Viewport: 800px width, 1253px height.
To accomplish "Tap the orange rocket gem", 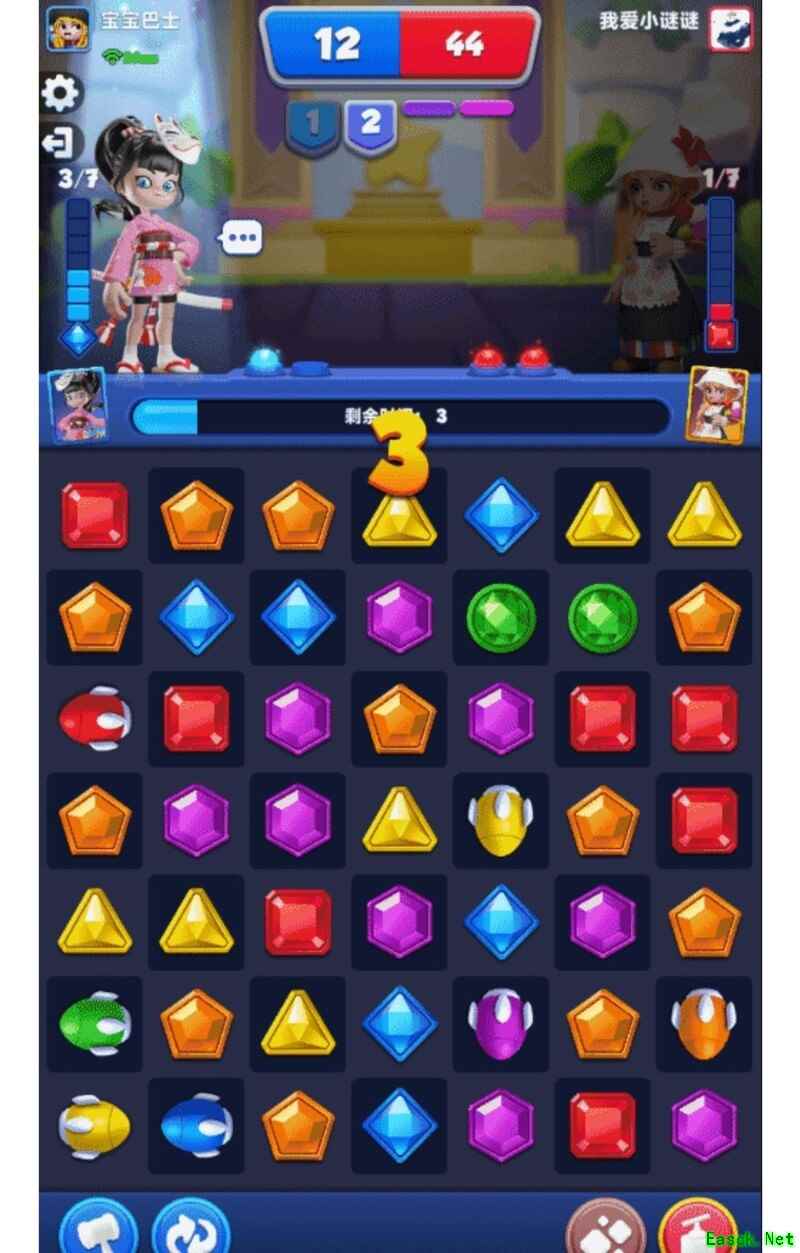I will click(x=704, y=1023).
